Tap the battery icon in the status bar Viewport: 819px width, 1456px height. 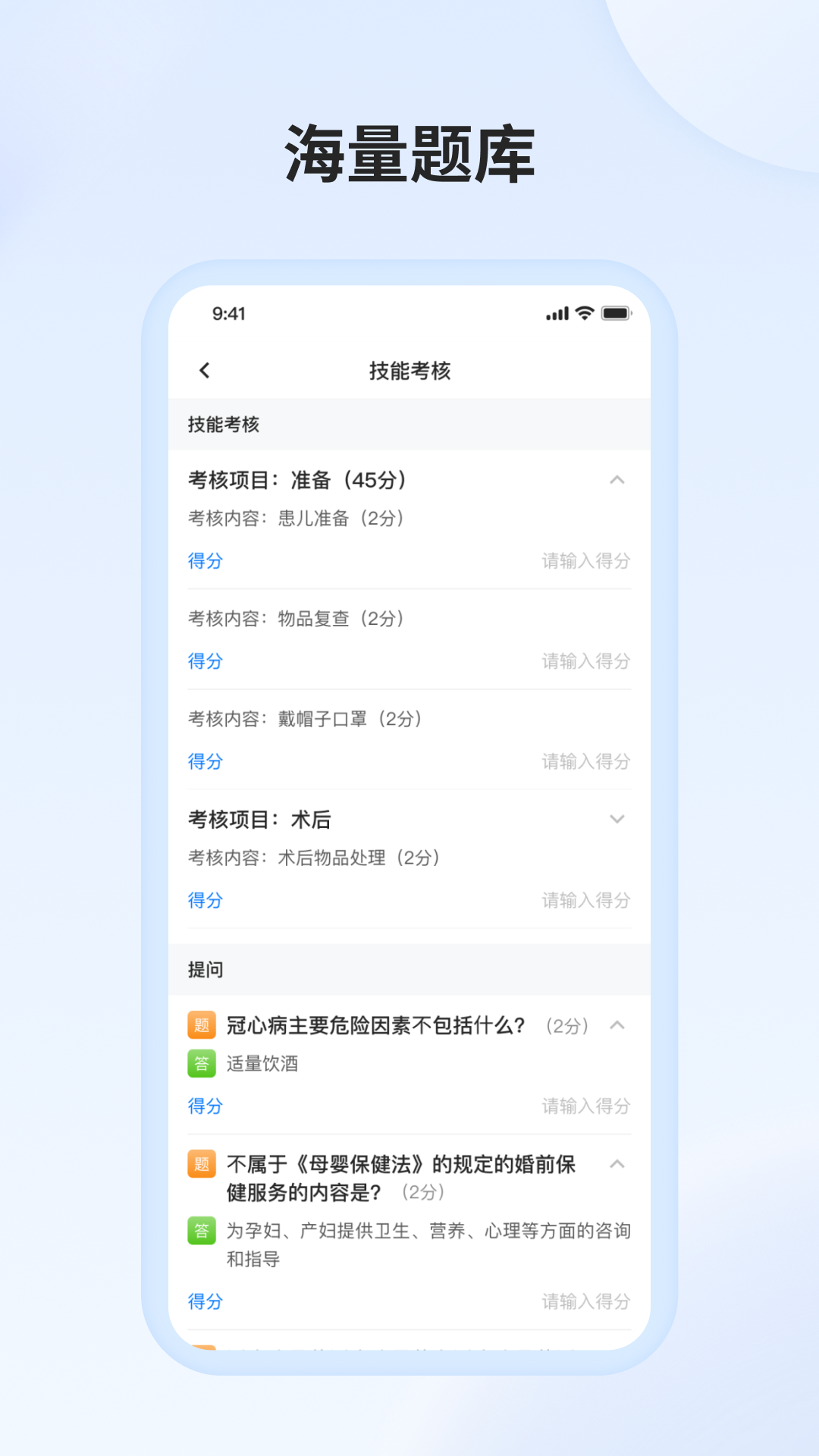(616, 311)
